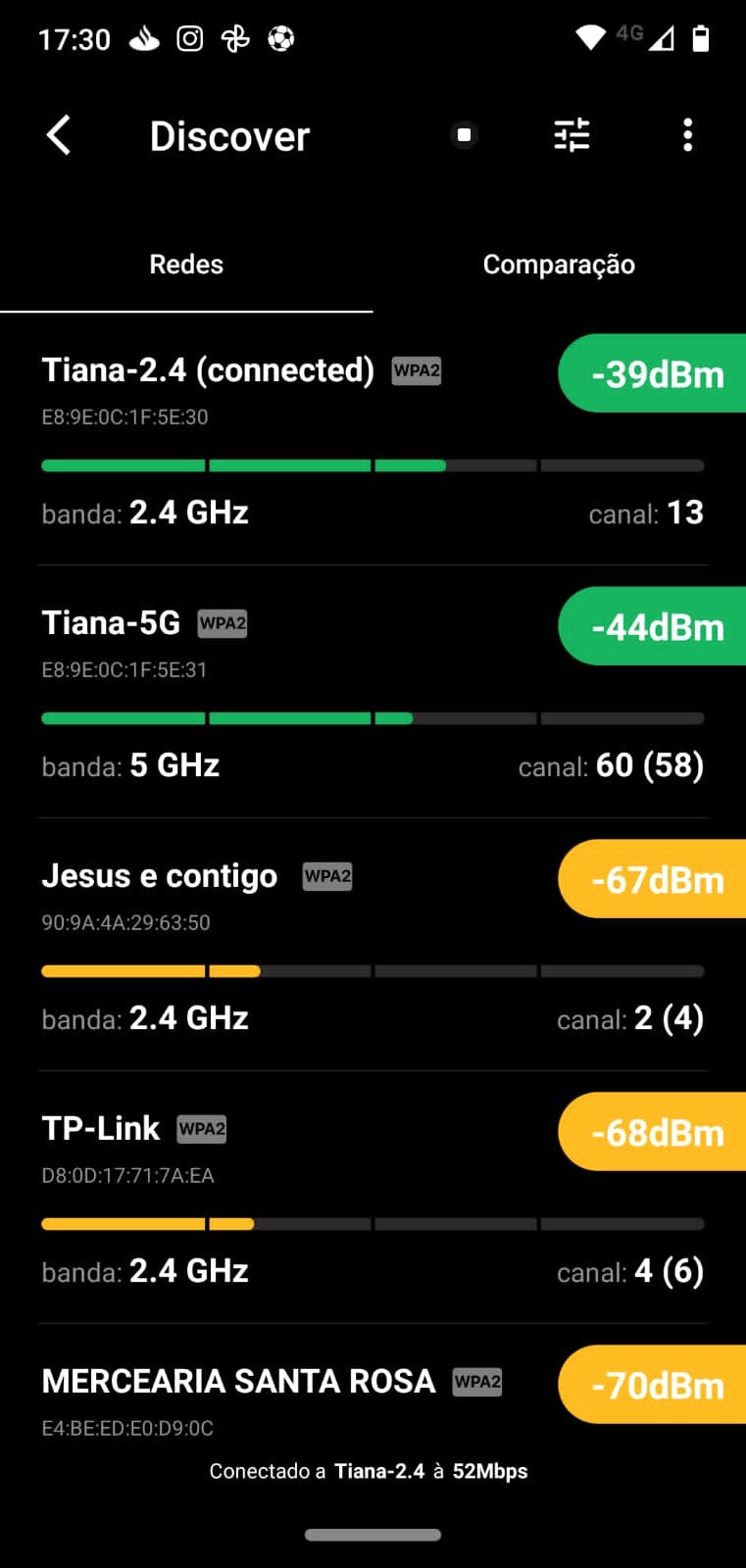Open the three-dot overflow menu
The width and height of the screenshot is (746, 1568).
687,135
